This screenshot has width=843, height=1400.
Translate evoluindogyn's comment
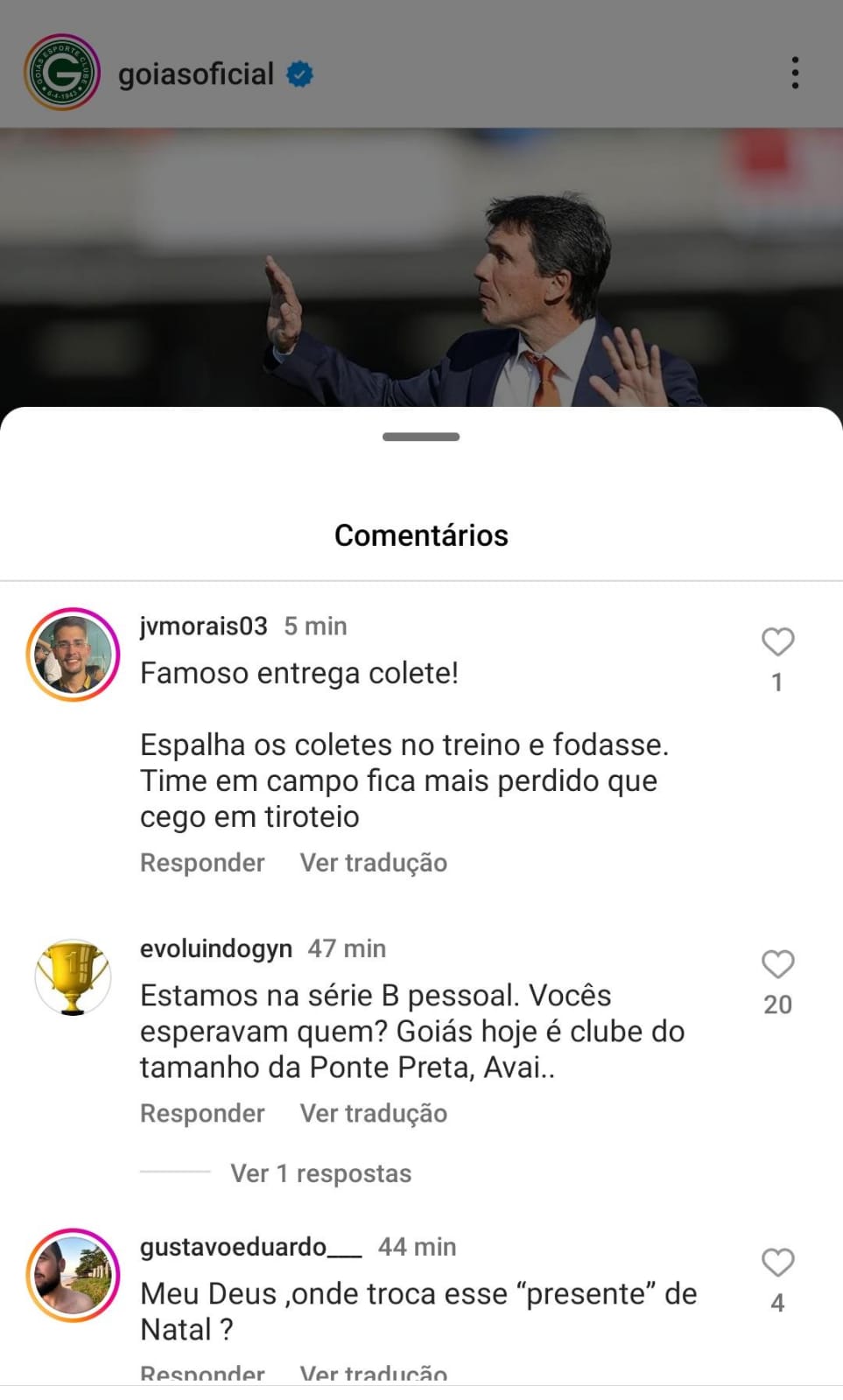point(374,1113)
